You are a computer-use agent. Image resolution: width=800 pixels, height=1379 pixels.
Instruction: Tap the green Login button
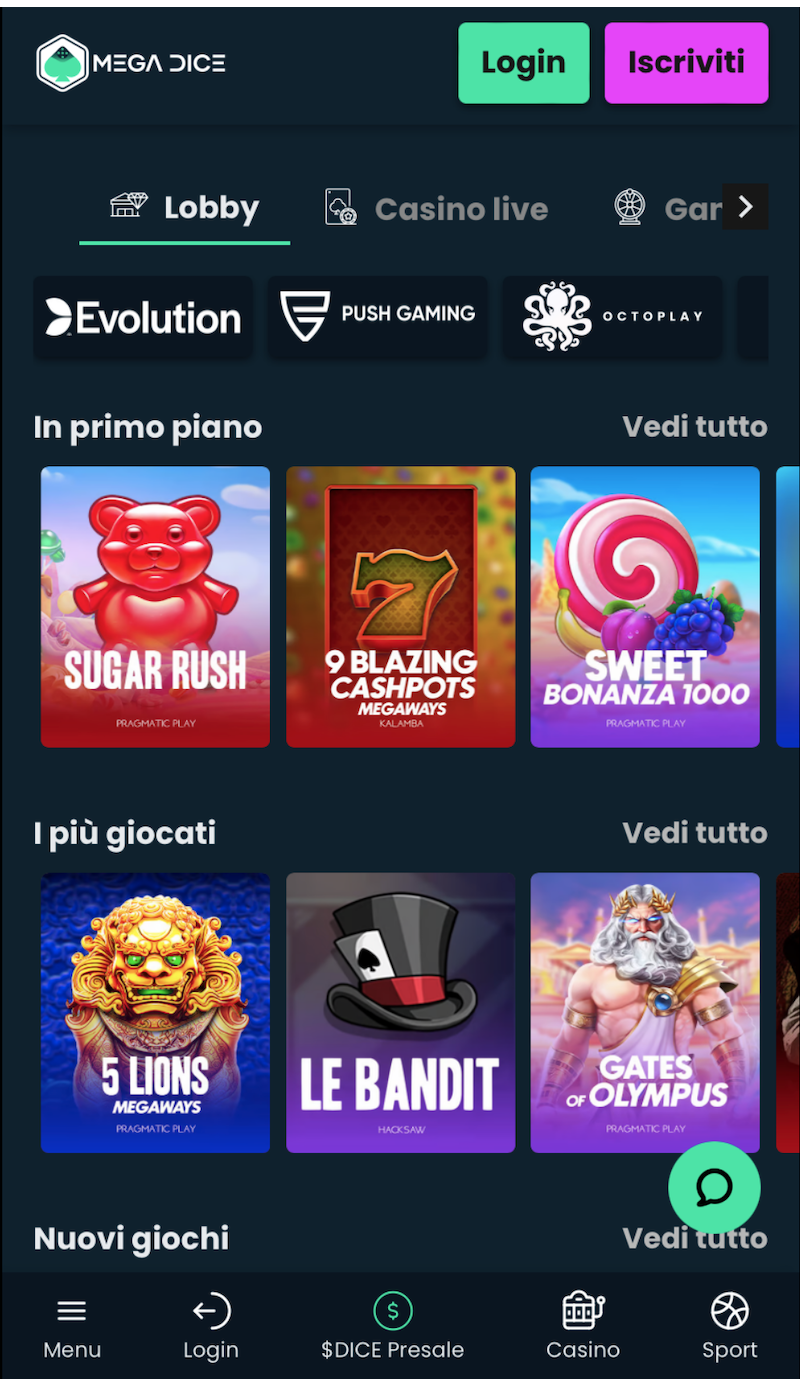[x=523, y=63]
